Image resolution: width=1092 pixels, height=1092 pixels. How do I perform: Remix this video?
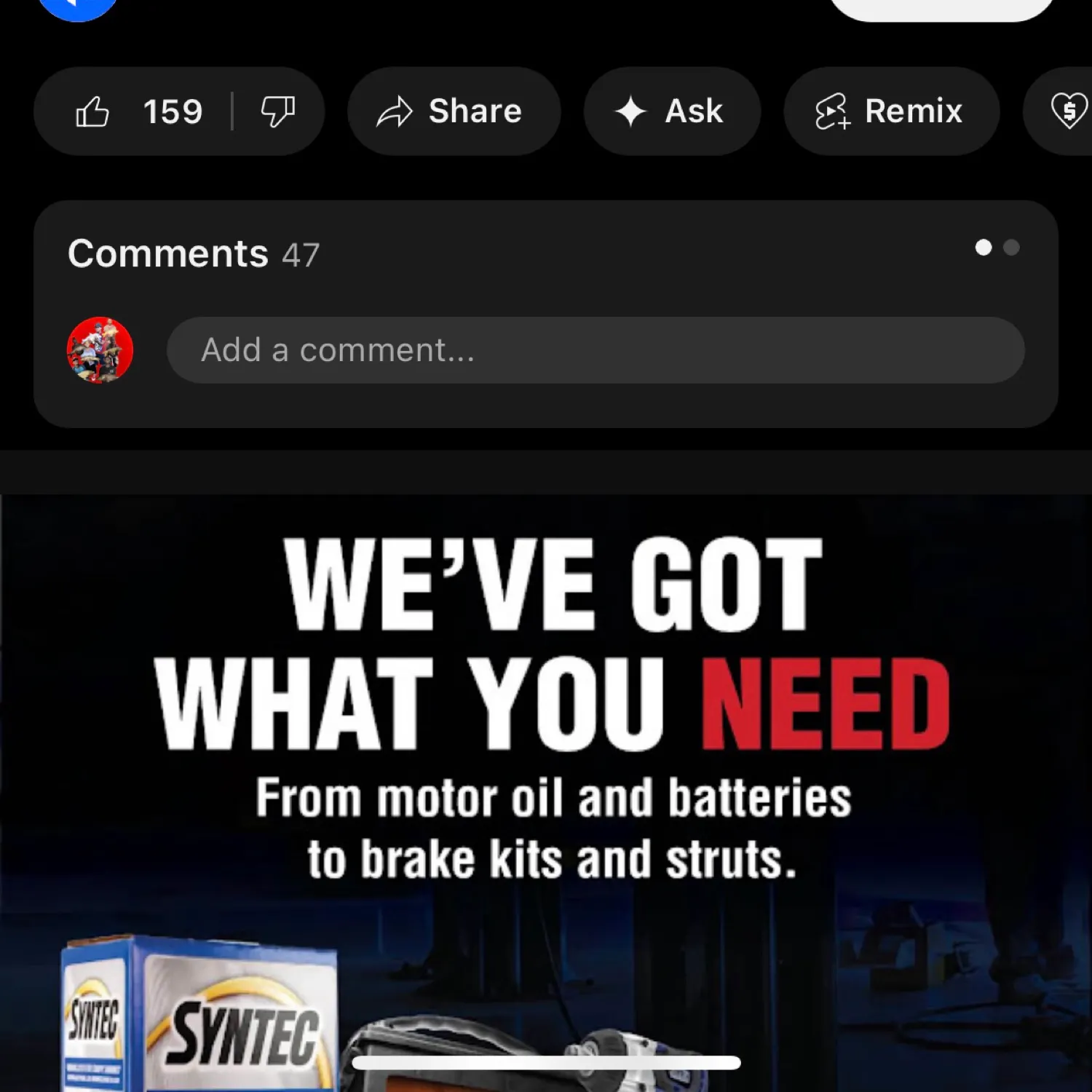[890, 111]
